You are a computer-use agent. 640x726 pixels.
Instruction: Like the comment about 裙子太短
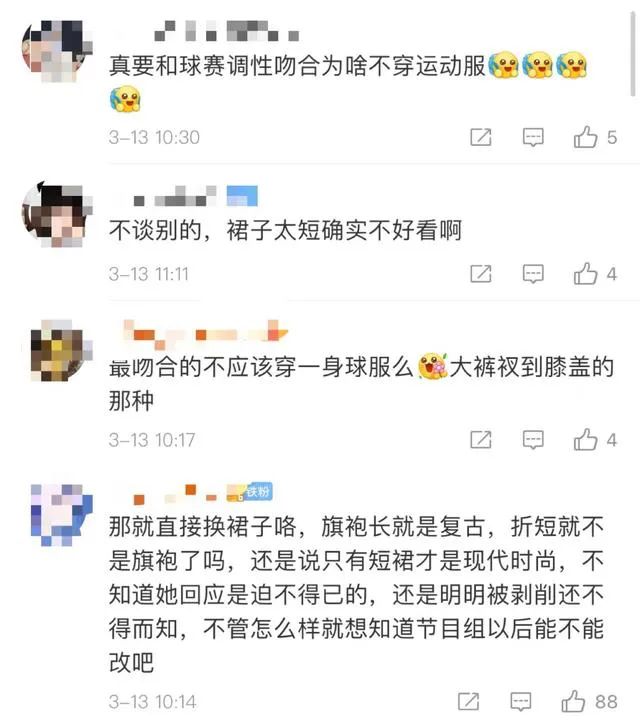pos(586,274)
